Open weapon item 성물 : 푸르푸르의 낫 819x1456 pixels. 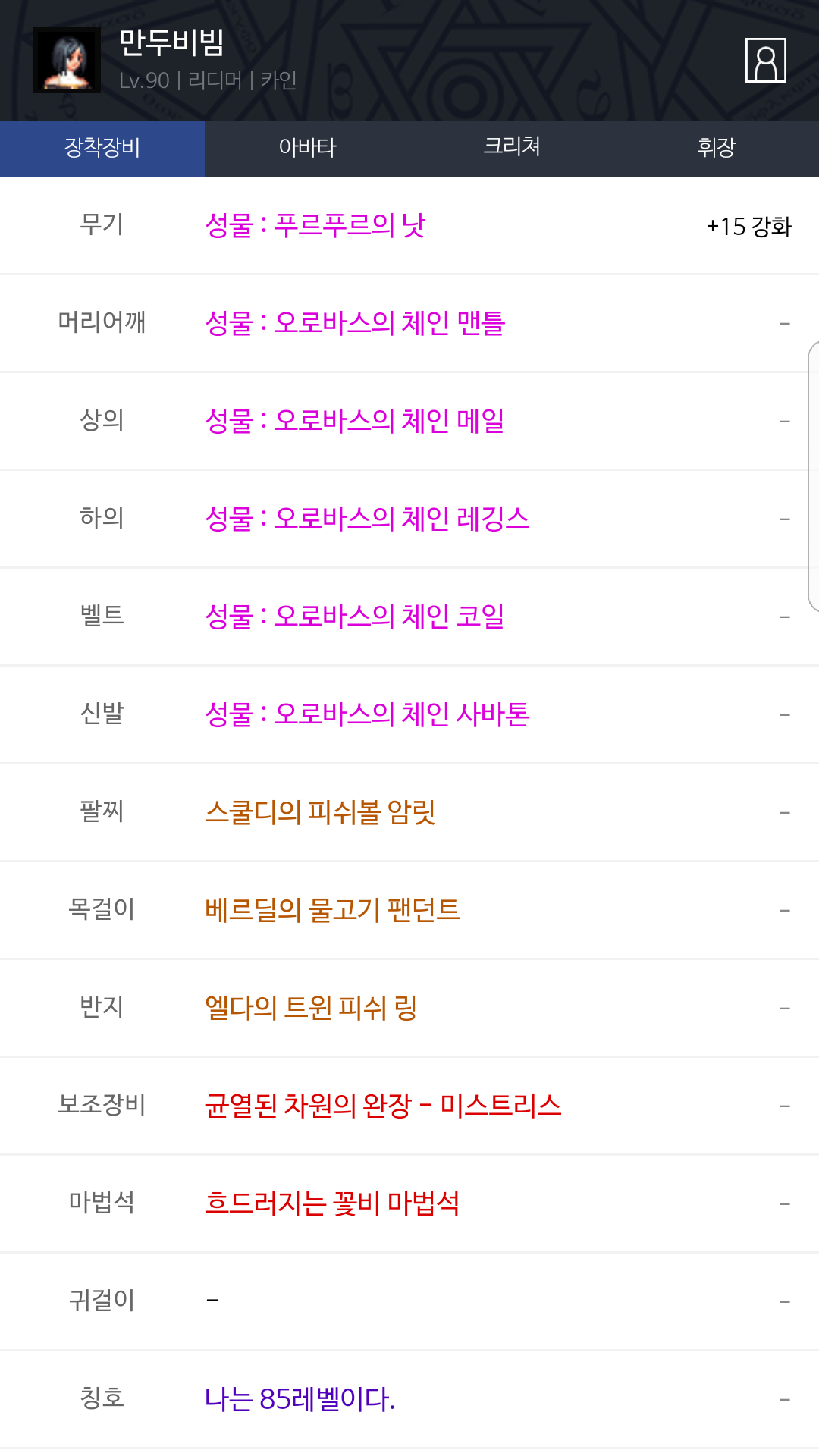[315, 225]
